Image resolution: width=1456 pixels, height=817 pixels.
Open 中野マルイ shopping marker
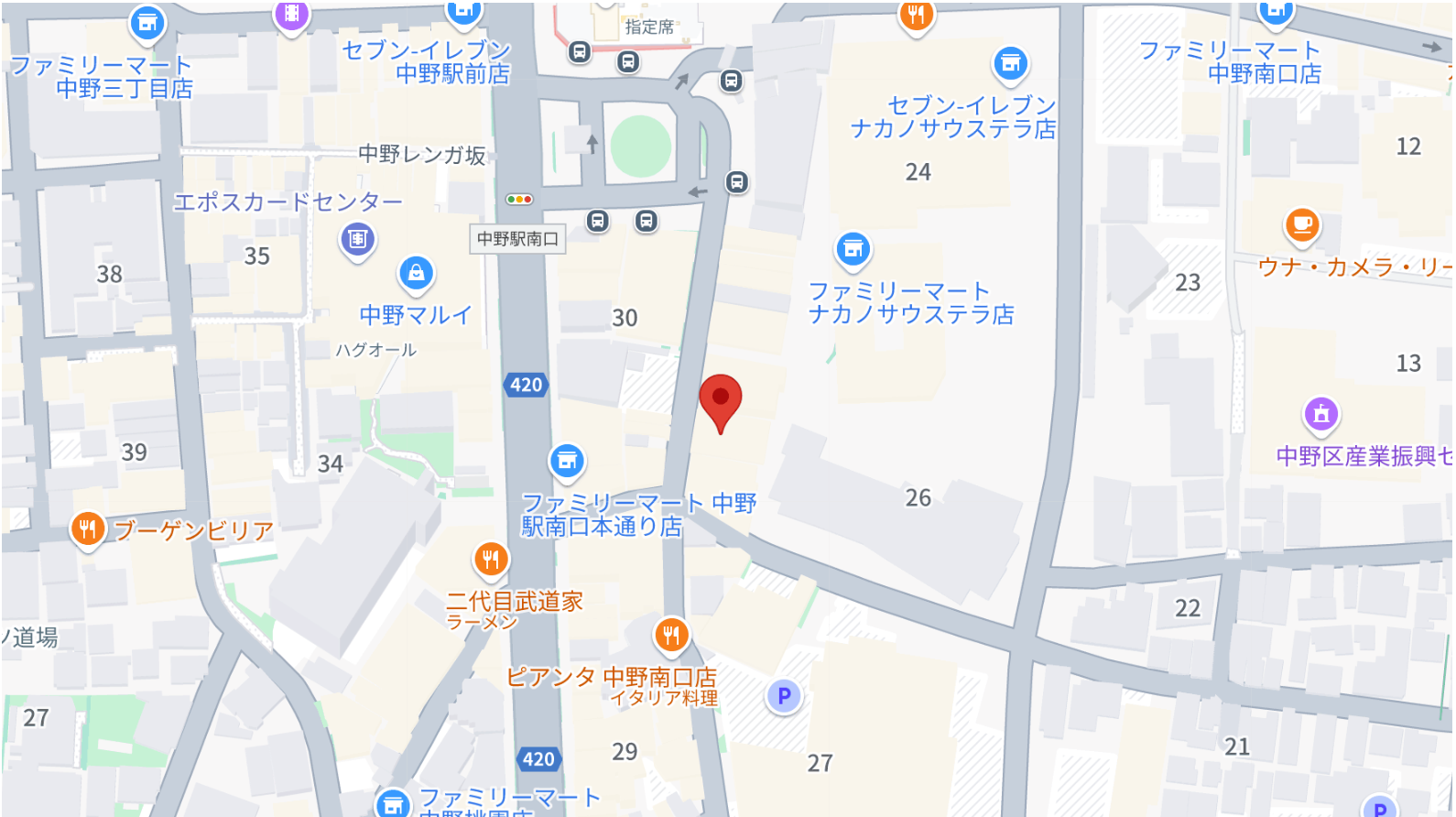[x=416, y=273]
